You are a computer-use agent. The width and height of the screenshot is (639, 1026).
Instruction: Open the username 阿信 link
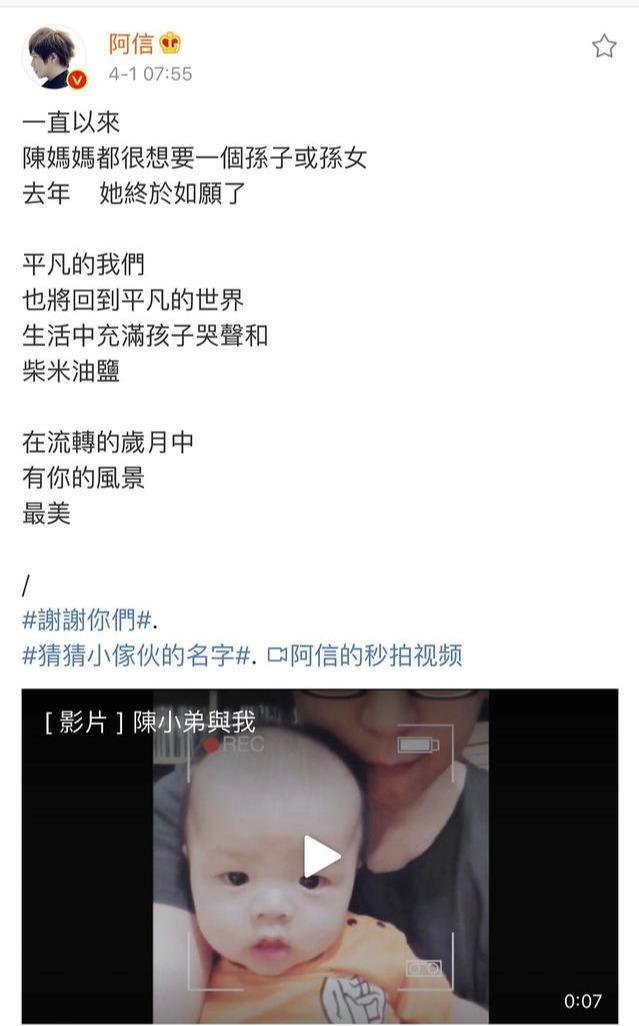pyautogui.click(x=132, y=44)
